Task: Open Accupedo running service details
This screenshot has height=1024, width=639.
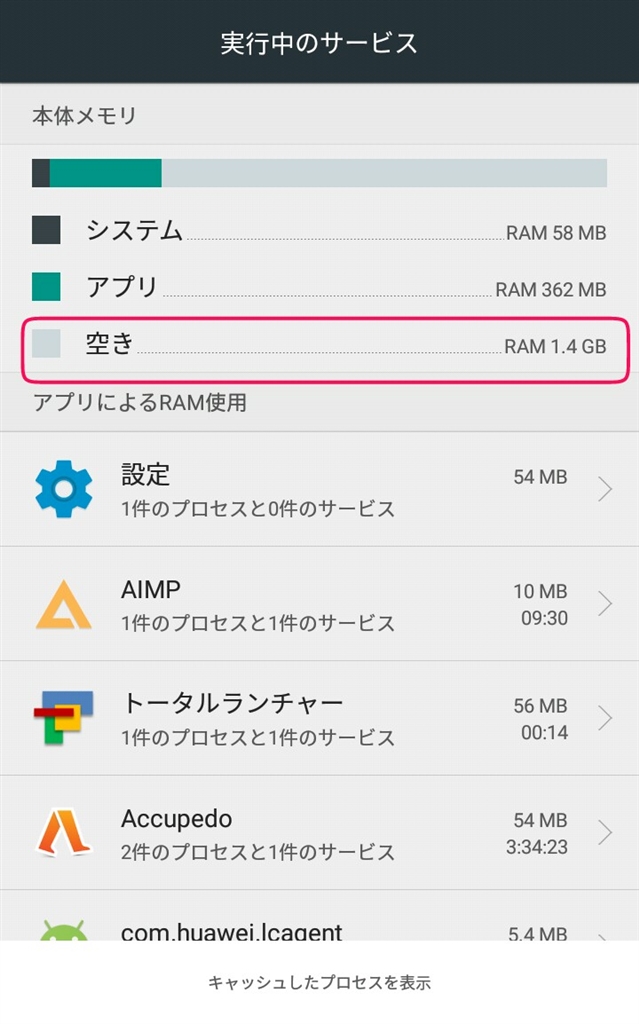Action: (319, 832)
